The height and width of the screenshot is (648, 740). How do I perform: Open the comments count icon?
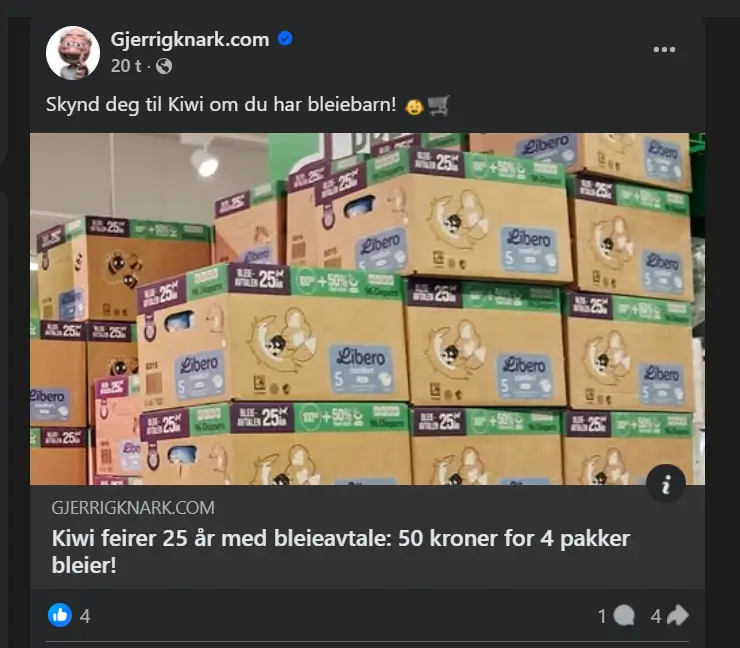coord(623,616)
